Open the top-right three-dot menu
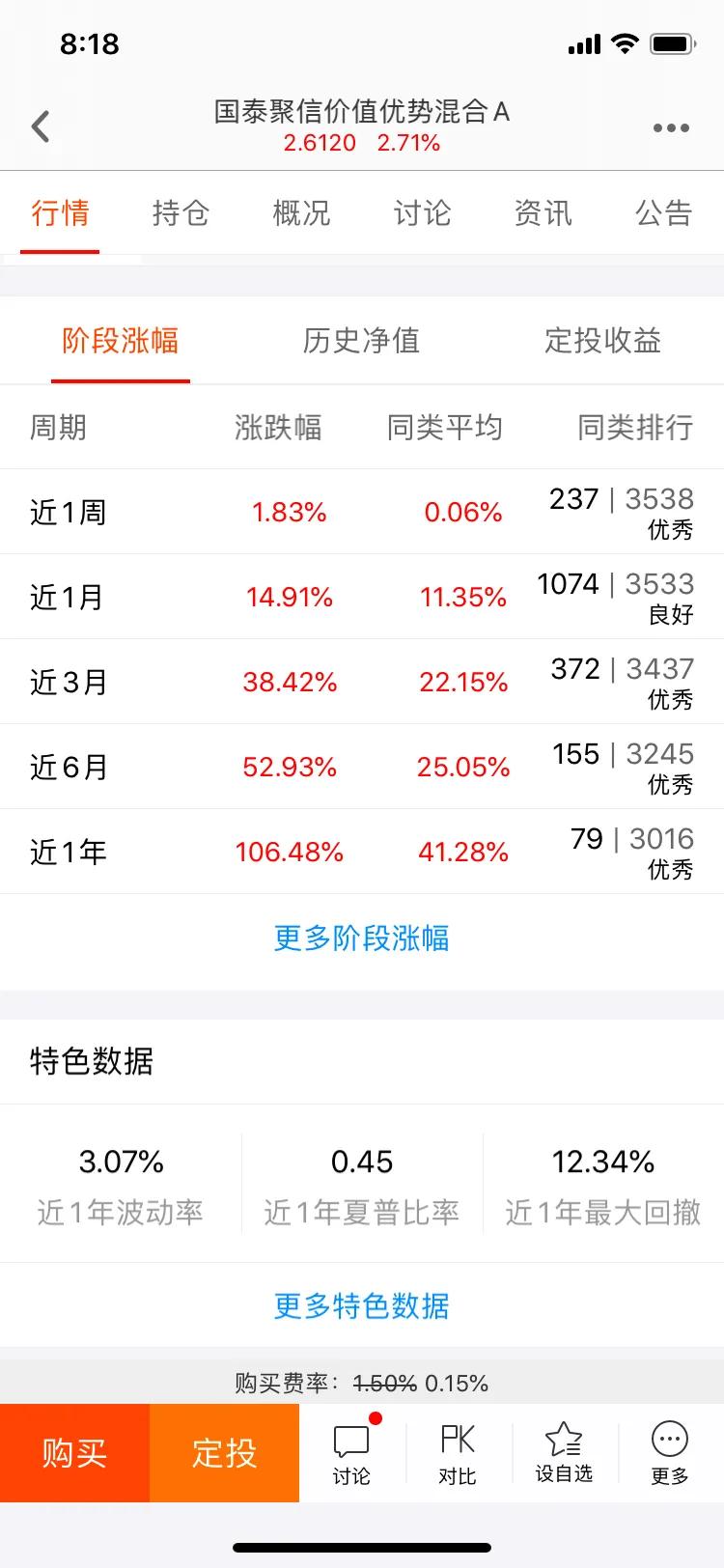The width and height of the screenshot is (724, 1568). pos(672,126)
